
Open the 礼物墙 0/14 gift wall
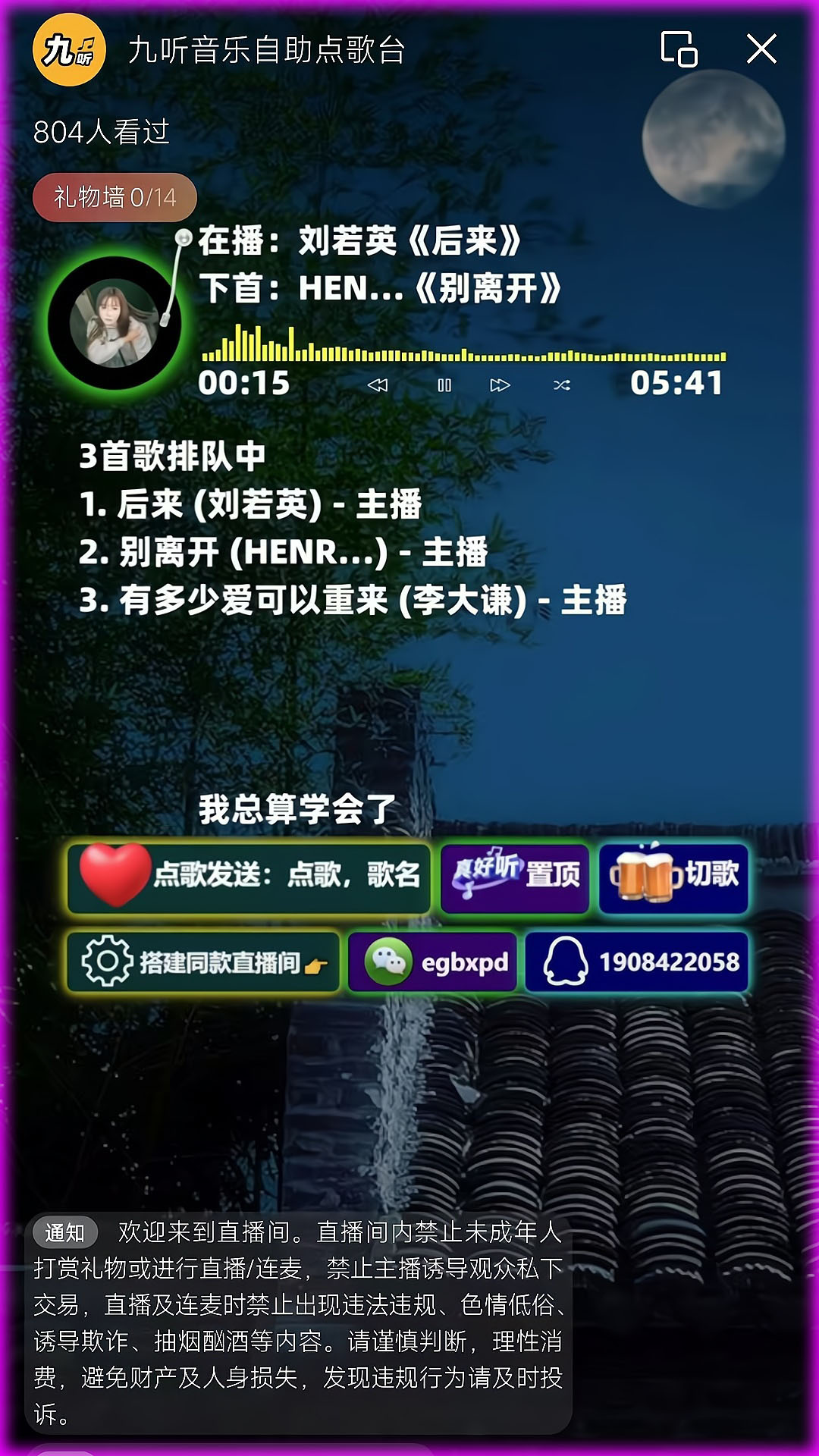click(x=115, y=198)
